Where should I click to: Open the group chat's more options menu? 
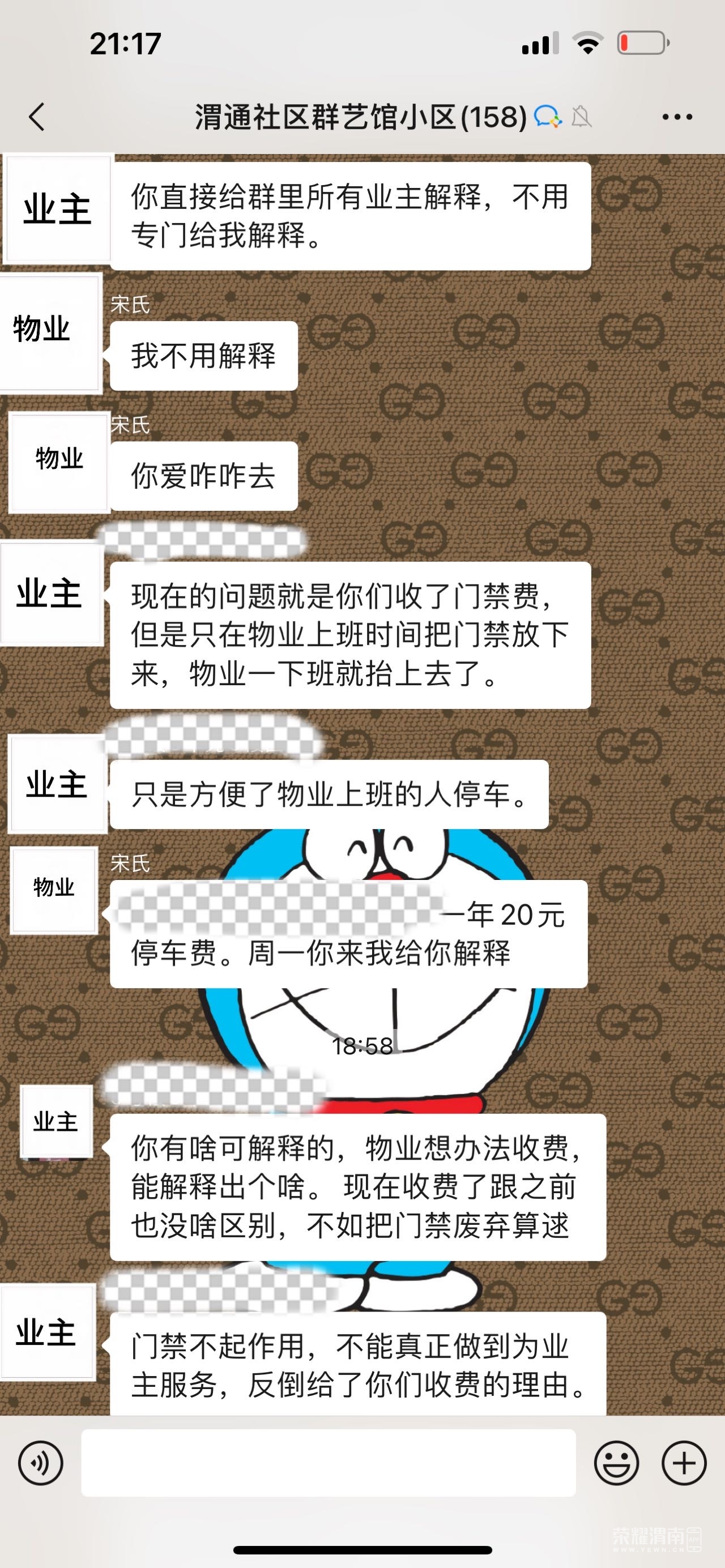point(677,116)
